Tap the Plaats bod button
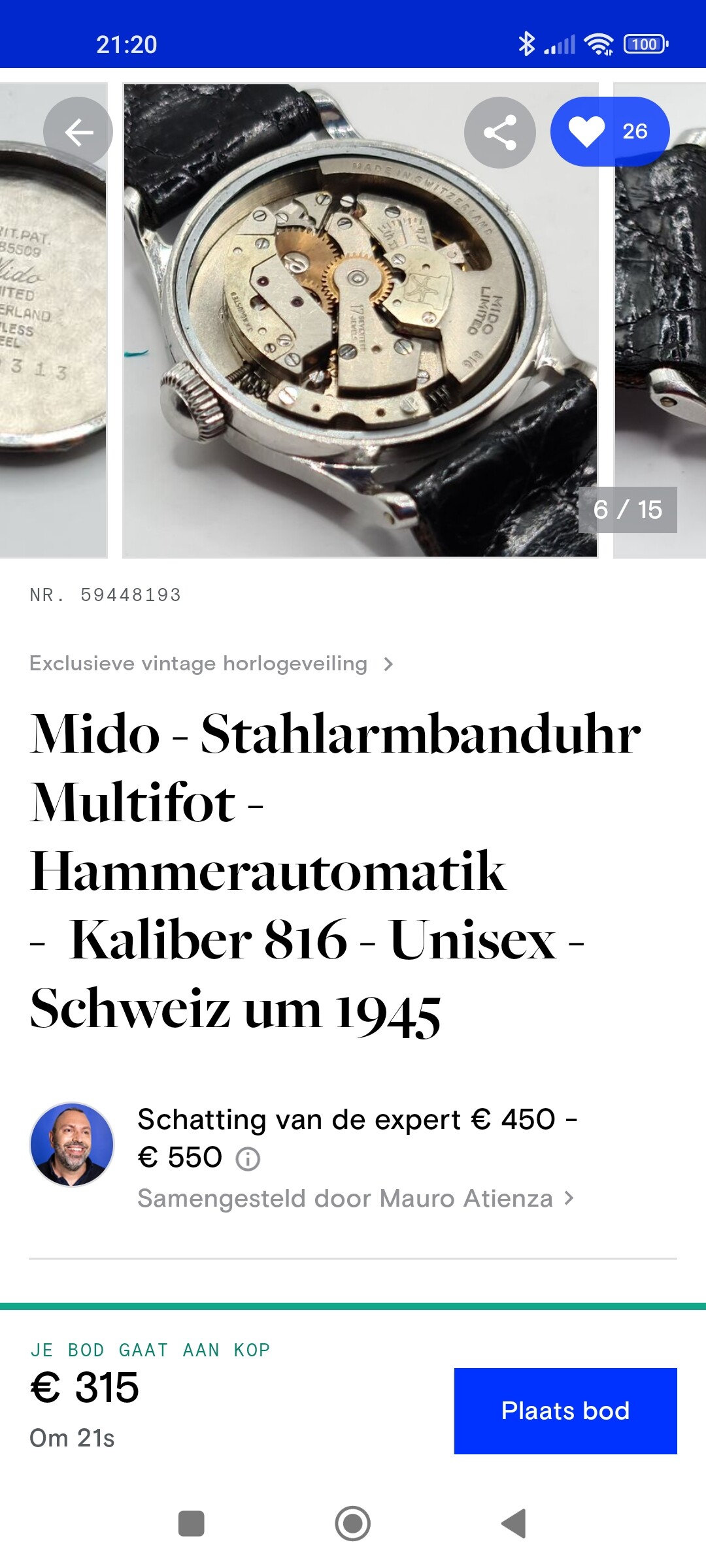This screenshot has height=1568, width=706. 565,1411
